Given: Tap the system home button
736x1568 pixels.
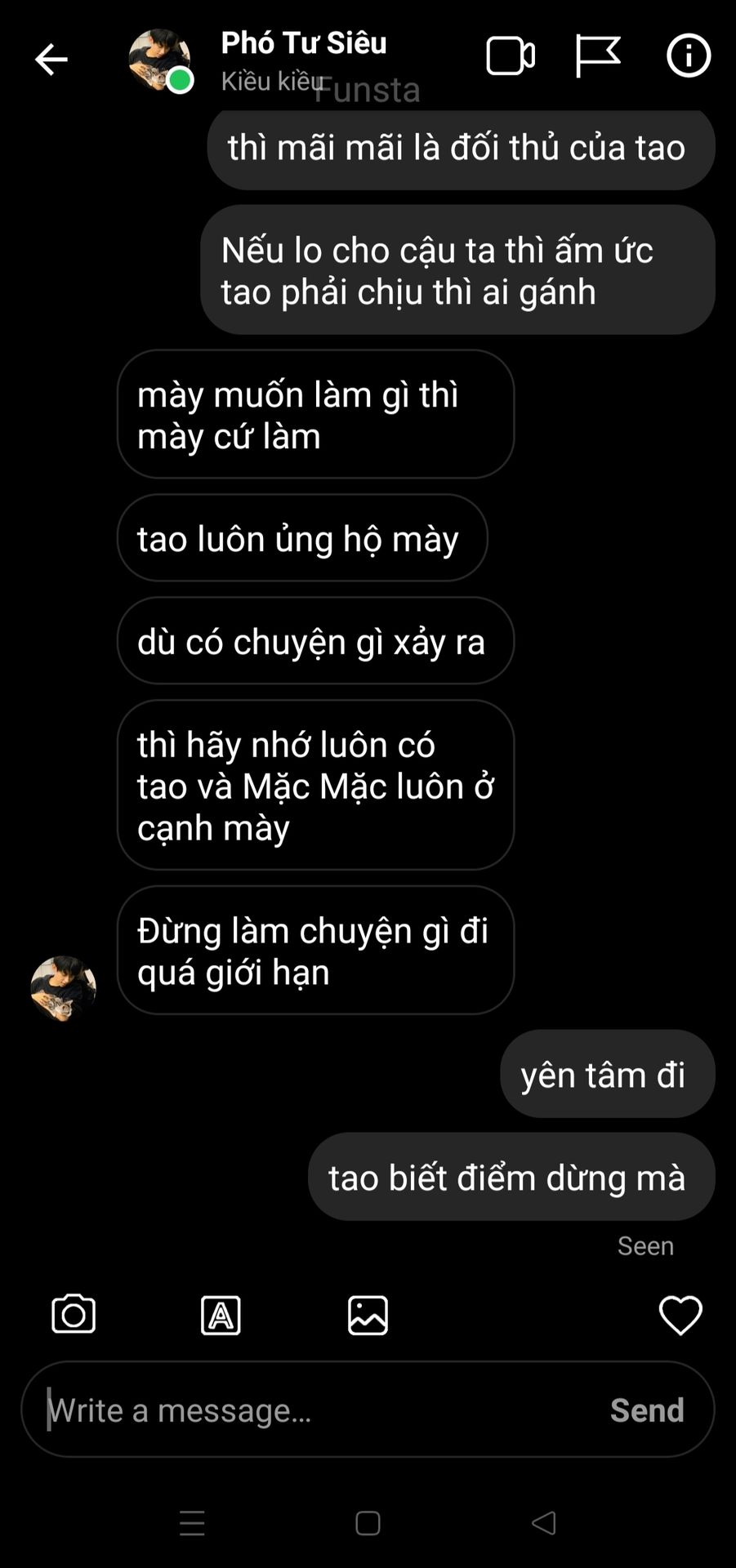Looking at the screenshot, I should (x=368, y=1523).
